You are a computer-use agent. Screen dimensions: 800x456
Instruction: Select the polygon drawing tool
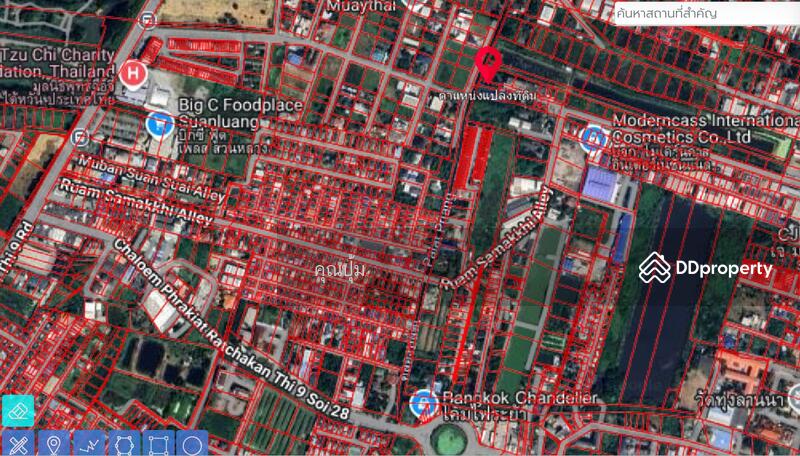(x=123, y=443)
